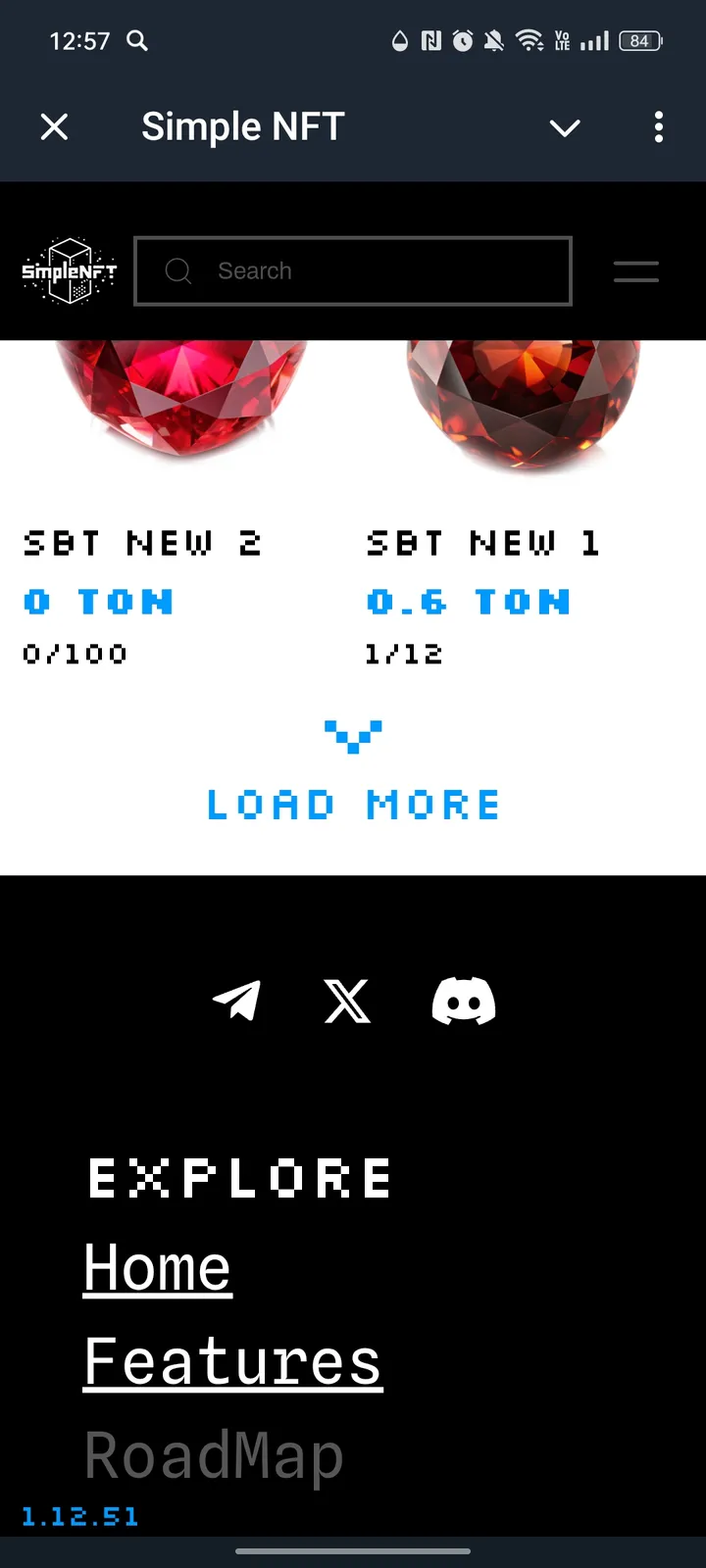Close the Simple NFT web view
Screen dimensions: 706x1568
pyautogui.click(x=54, y=126)
